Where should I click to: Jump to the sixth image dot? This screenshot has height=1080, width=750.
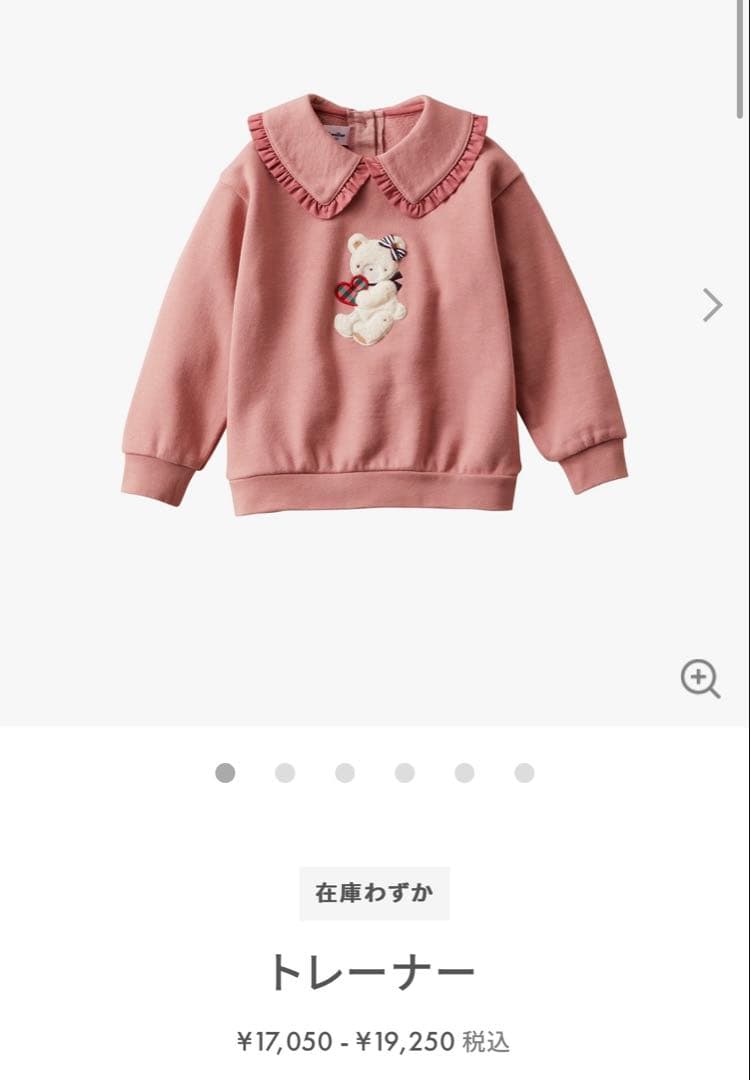pos(524,773)
